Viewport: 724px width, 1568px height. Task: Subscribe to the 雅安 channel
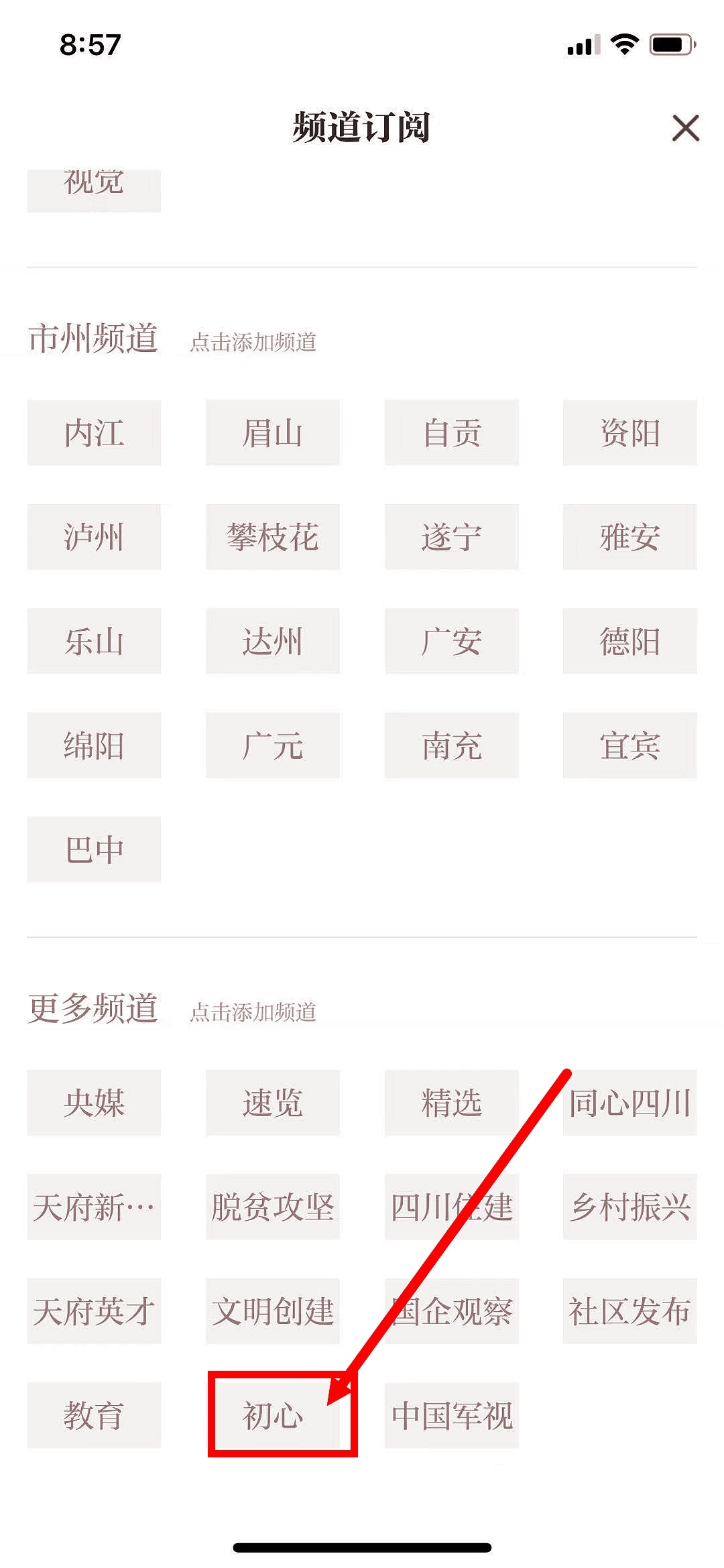629,537
